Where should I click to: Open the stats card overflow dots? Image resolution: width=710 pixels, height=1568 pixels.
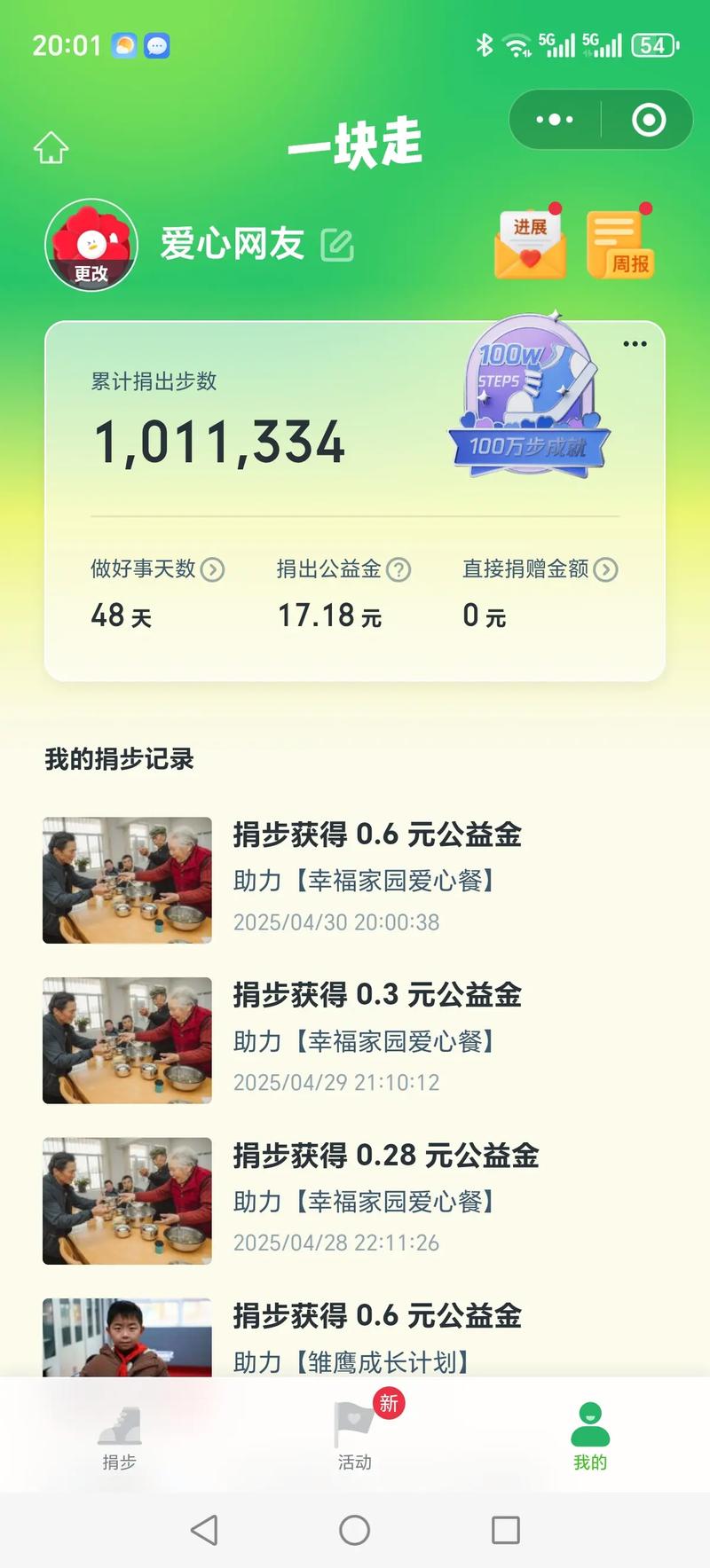pyautogui.click(x=635, y=344)
